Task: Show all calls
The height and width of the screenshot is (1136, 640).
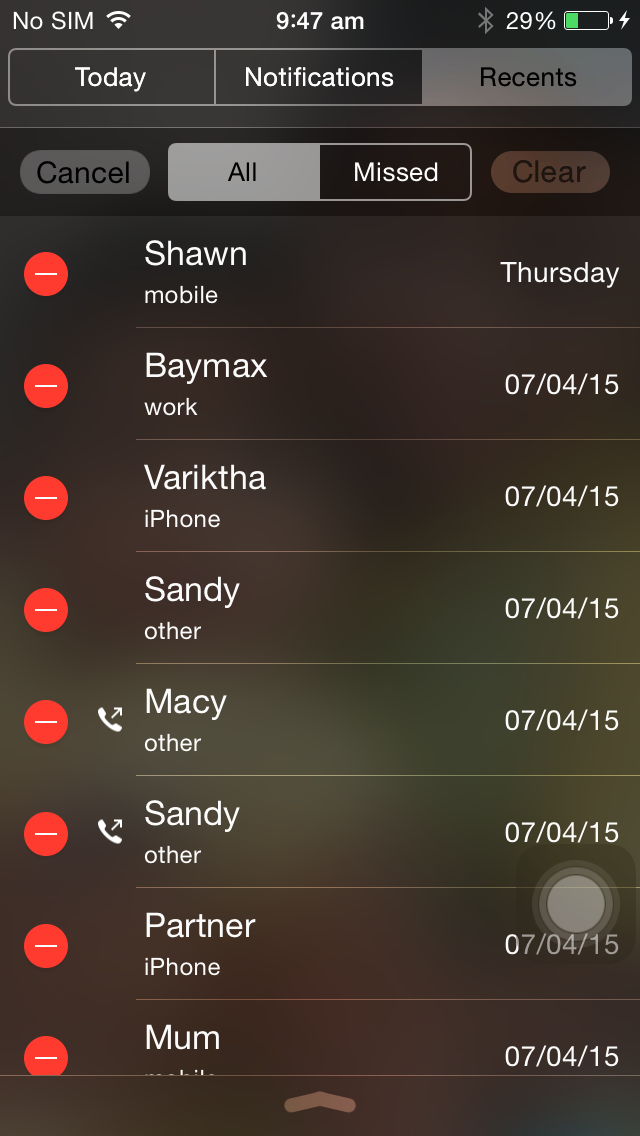Action: point(244,172)
